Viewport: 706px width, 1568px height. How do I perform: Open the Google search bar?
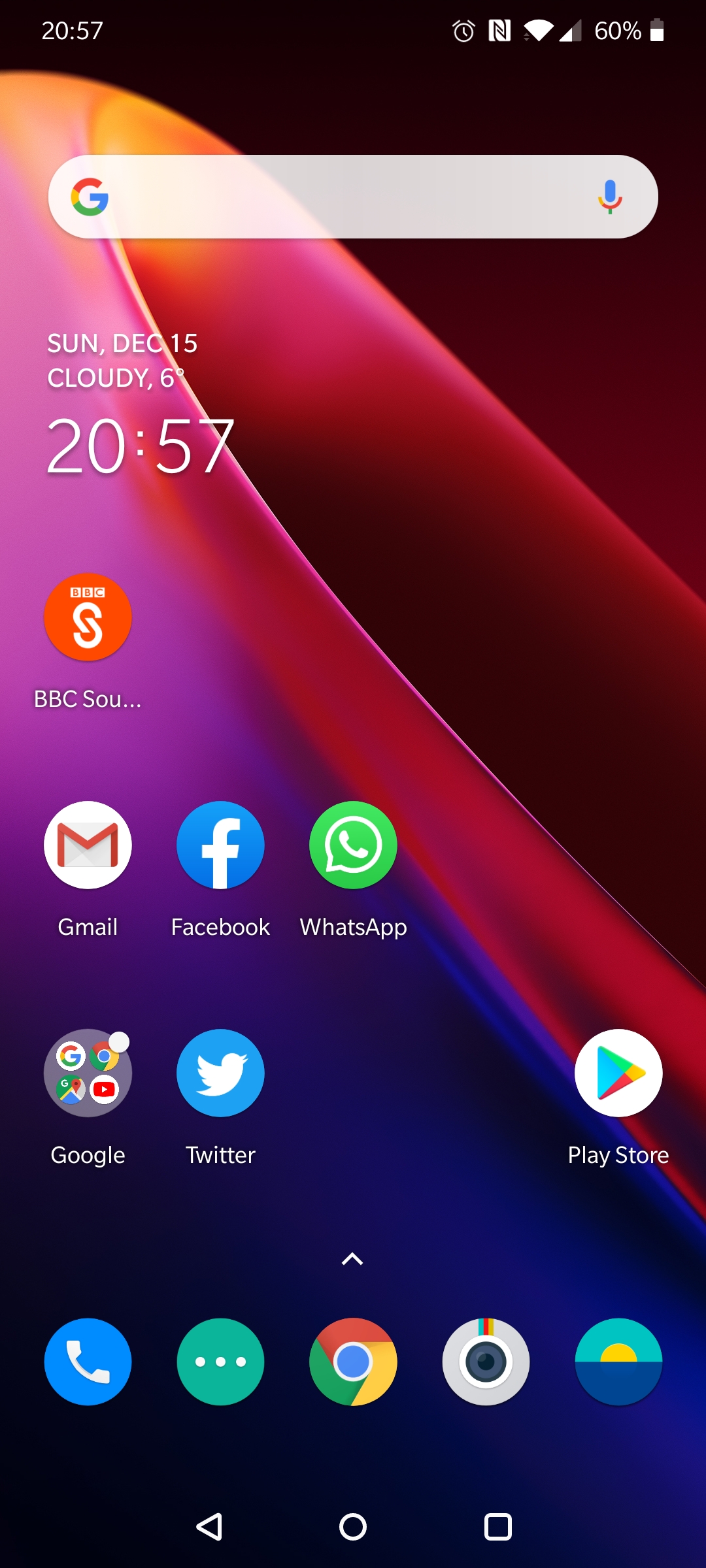(x=340, y=197)
